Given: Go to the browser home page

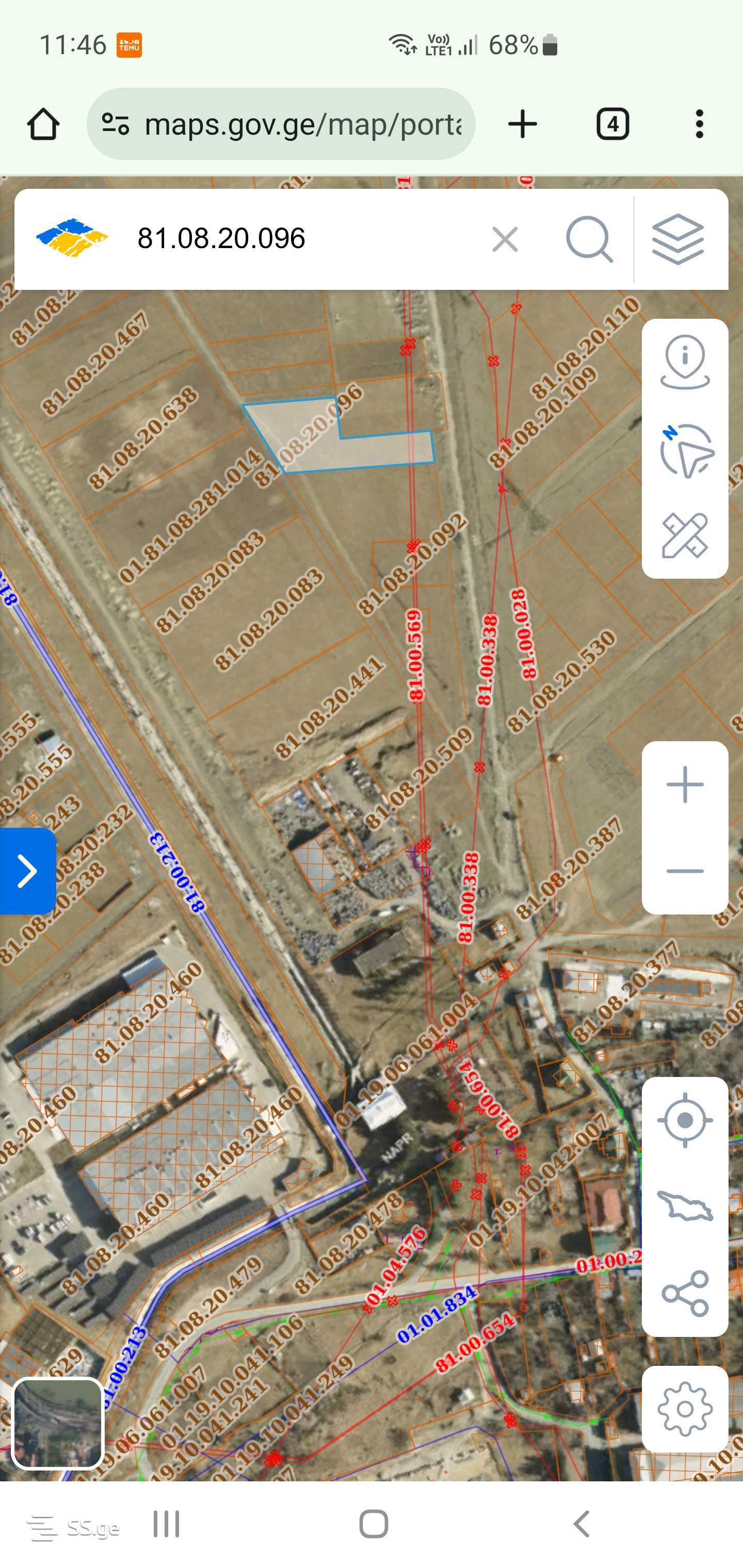Looking at the screenshot, I should tap(43, 124).
